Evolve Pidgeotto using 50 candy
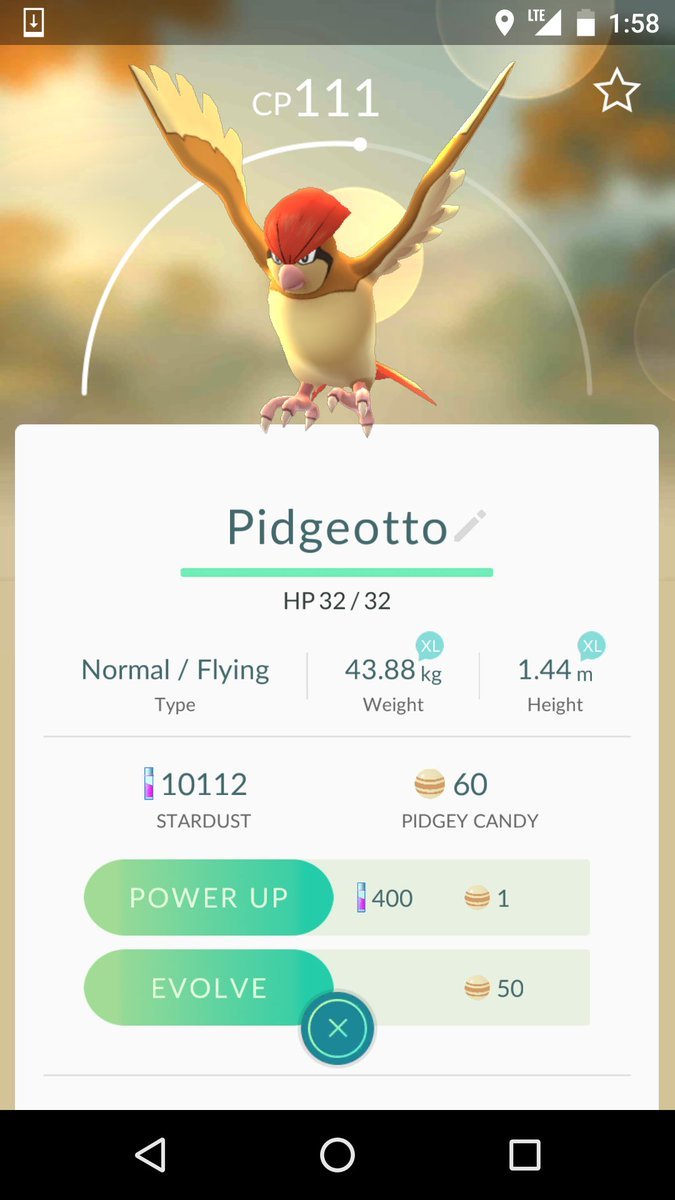Image resolution: width=675 pixels, height=1200 pixels. [209, 988]
